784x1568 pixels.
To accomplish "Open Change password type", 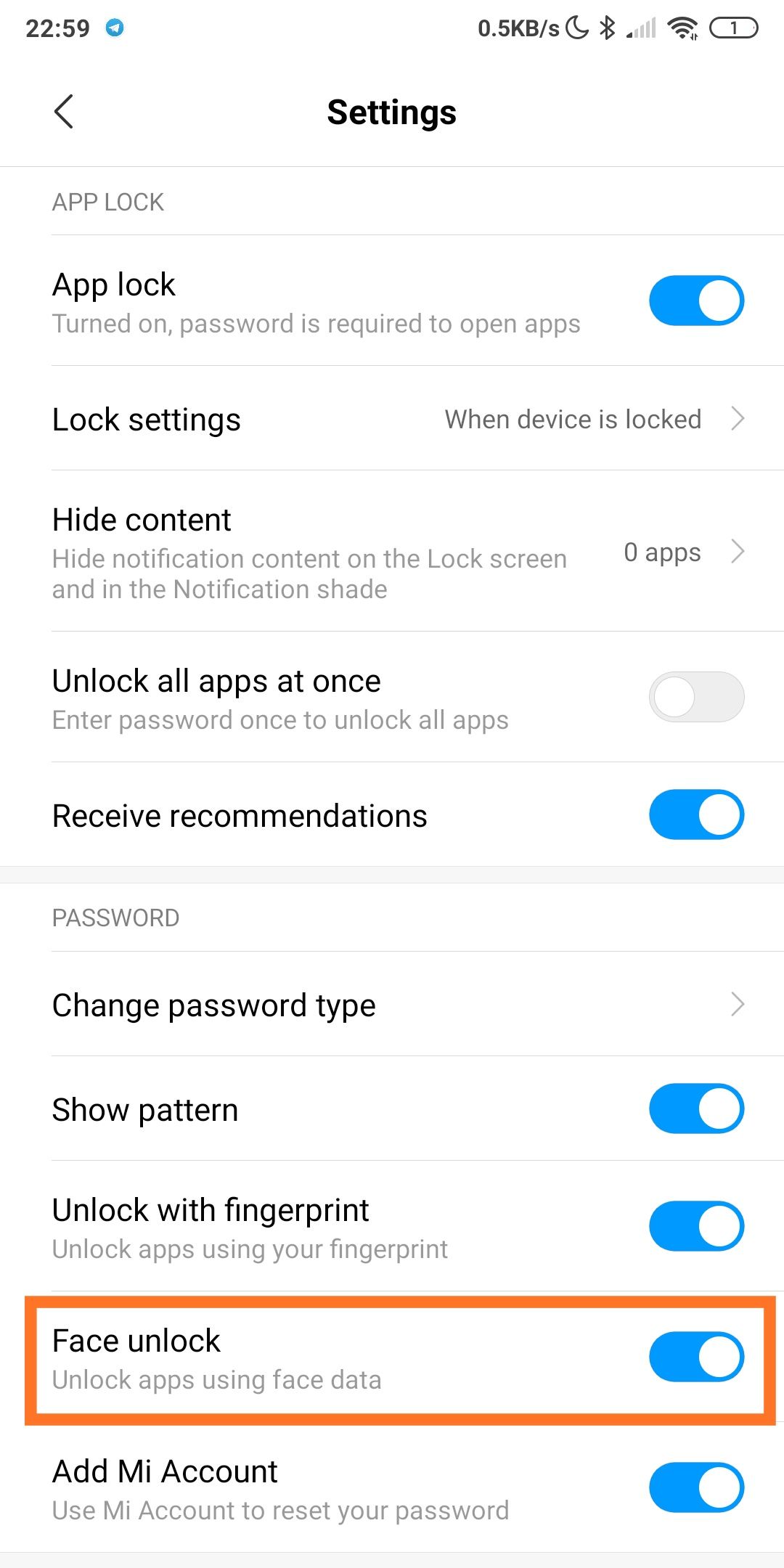I will pyautogui.click(x=392, y=1005).
